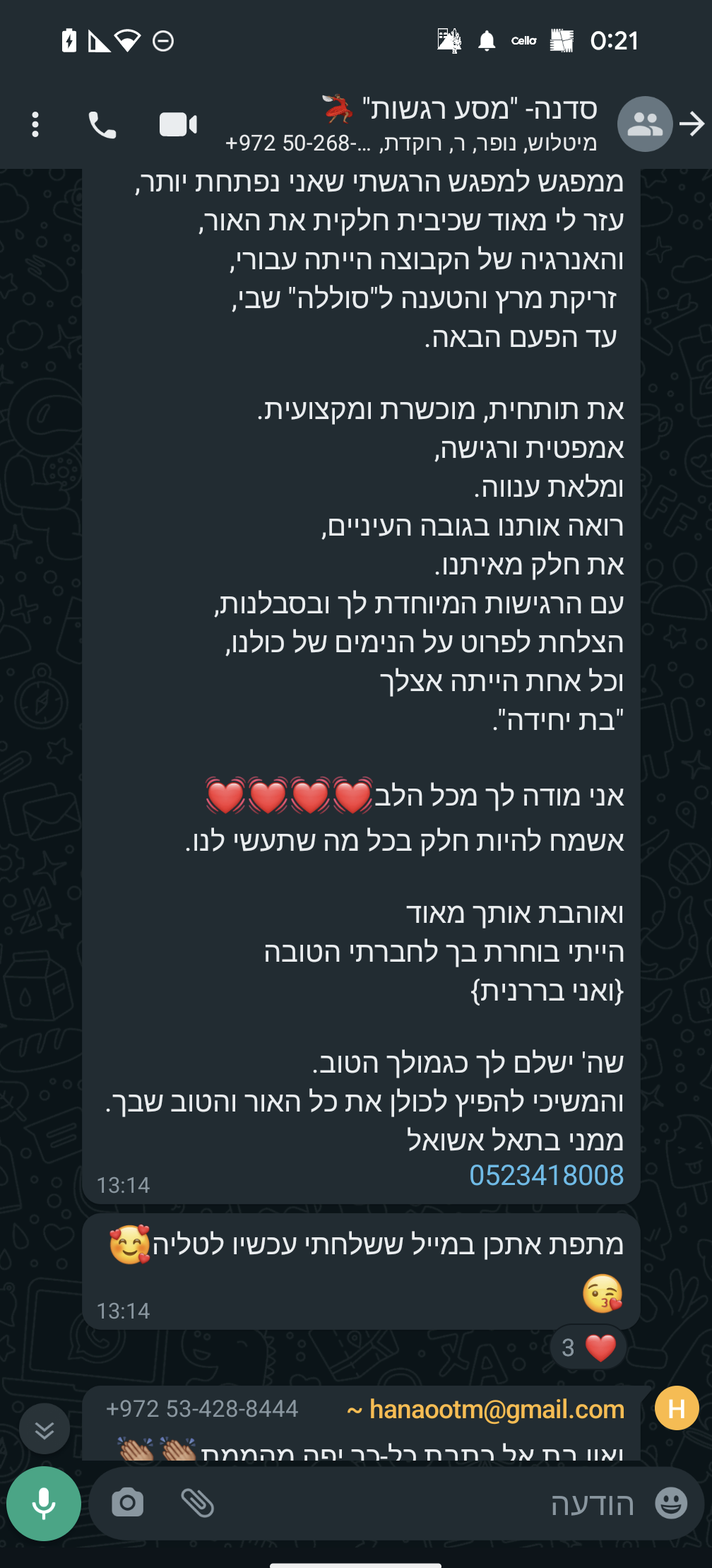Tap the H avatar of the sender

(x=677, y=1409)
